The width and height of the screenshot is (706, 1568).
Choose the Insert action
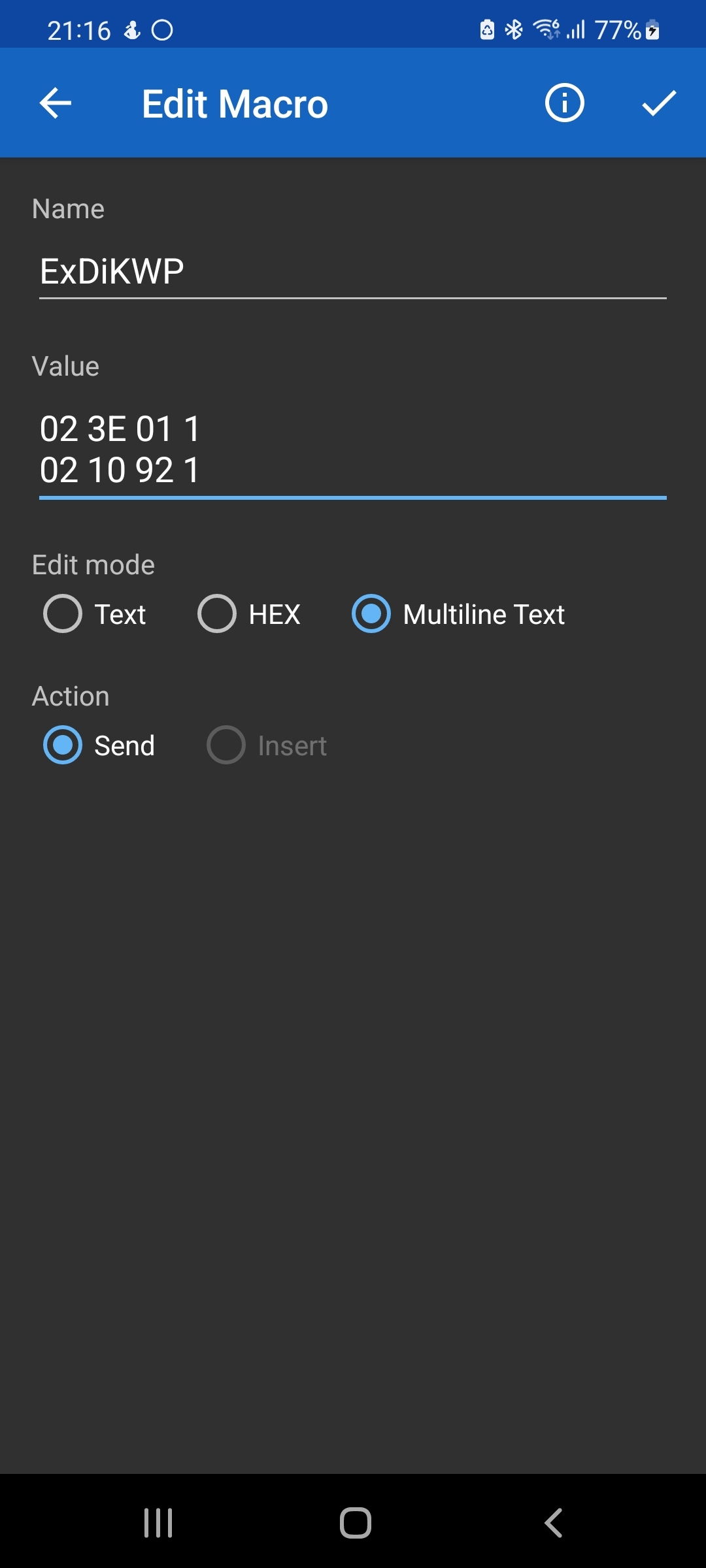[226, 745]
